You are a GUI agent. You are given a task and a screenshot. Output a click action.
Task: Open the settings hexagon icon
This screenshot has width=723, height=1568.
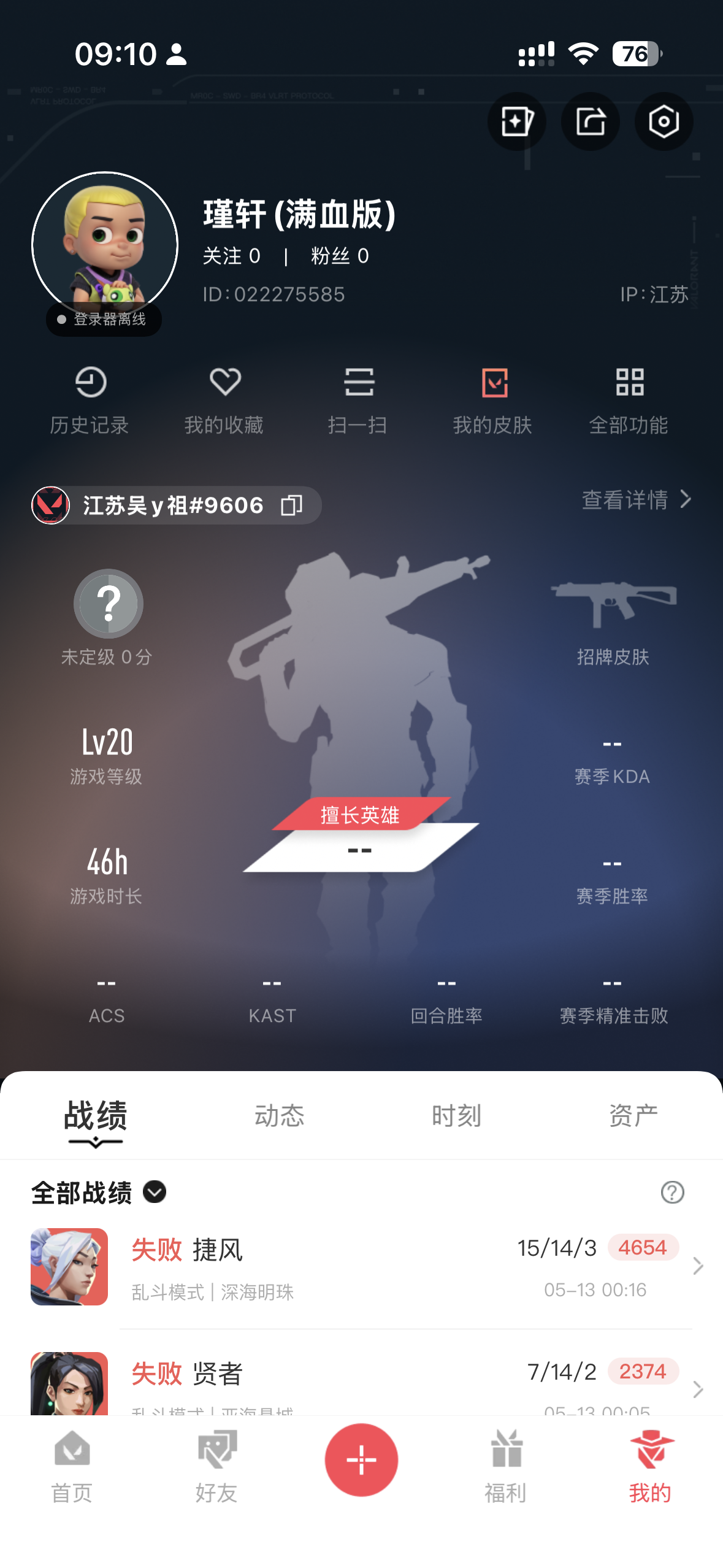click(x=664, y=121)
